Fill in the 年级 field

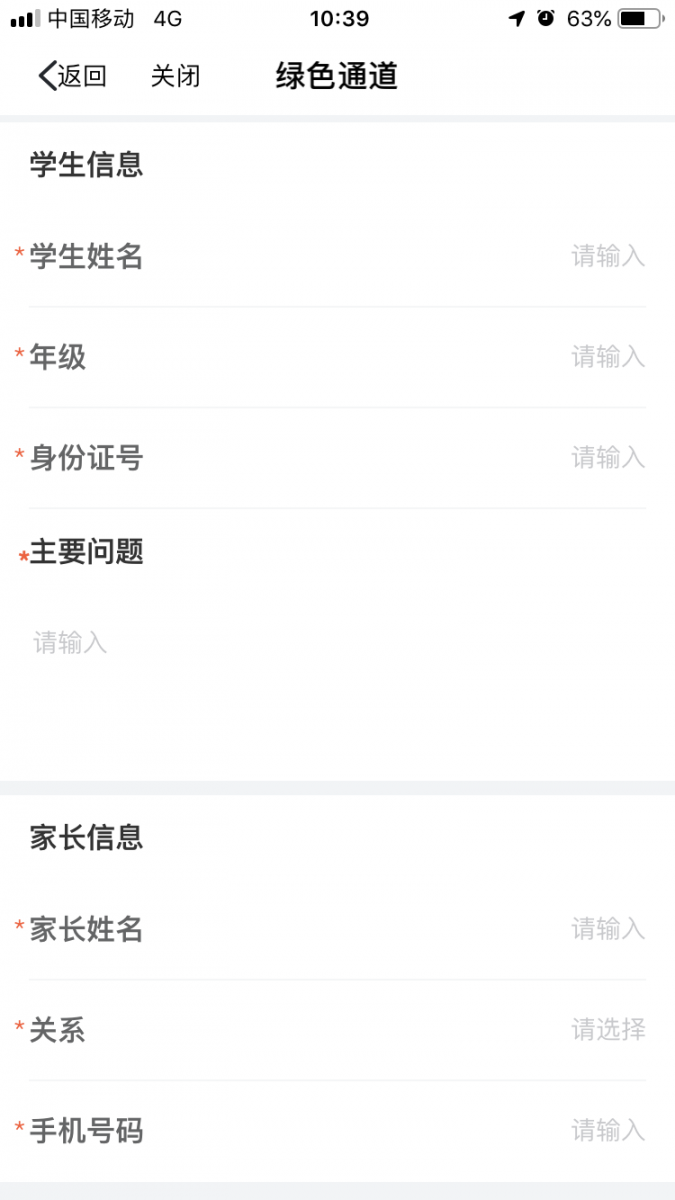[x=337, y=357]
